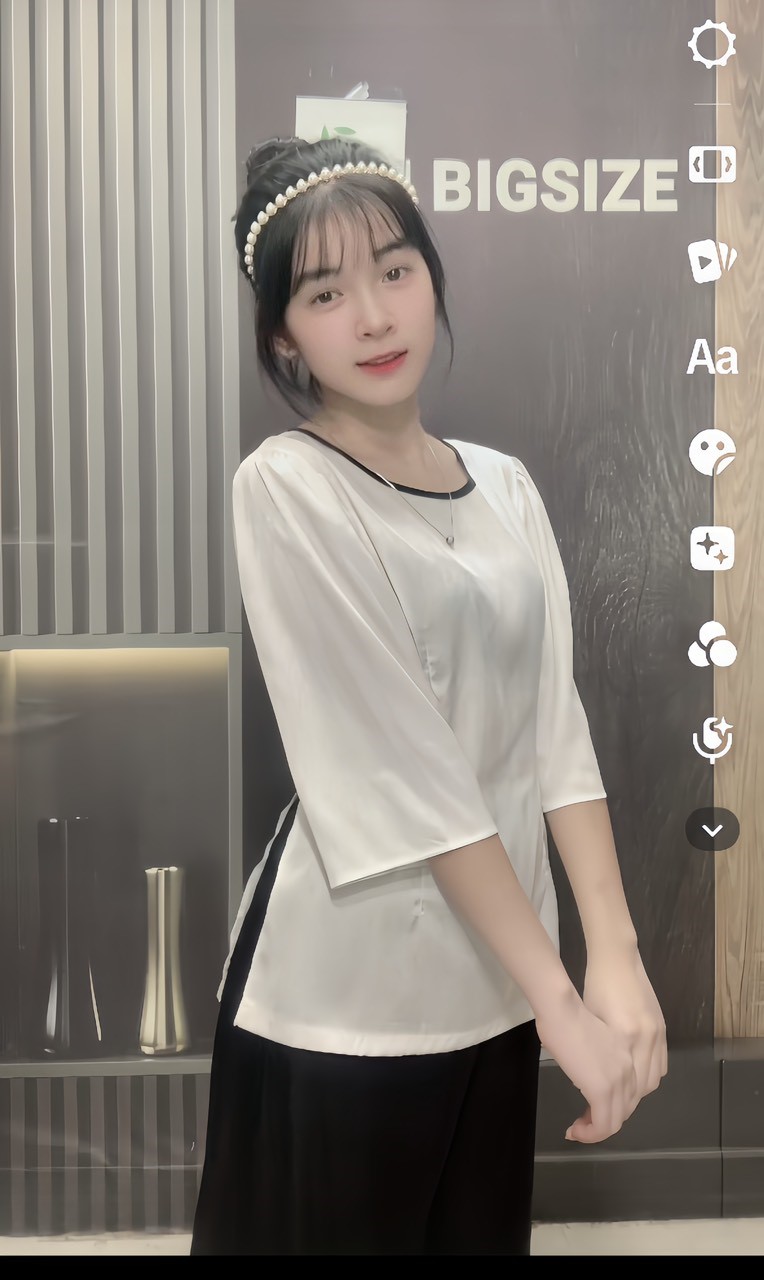The image size is (764, 1280).
Task: Open the sparkle effects icon
Action: click(x=712, y=548)
